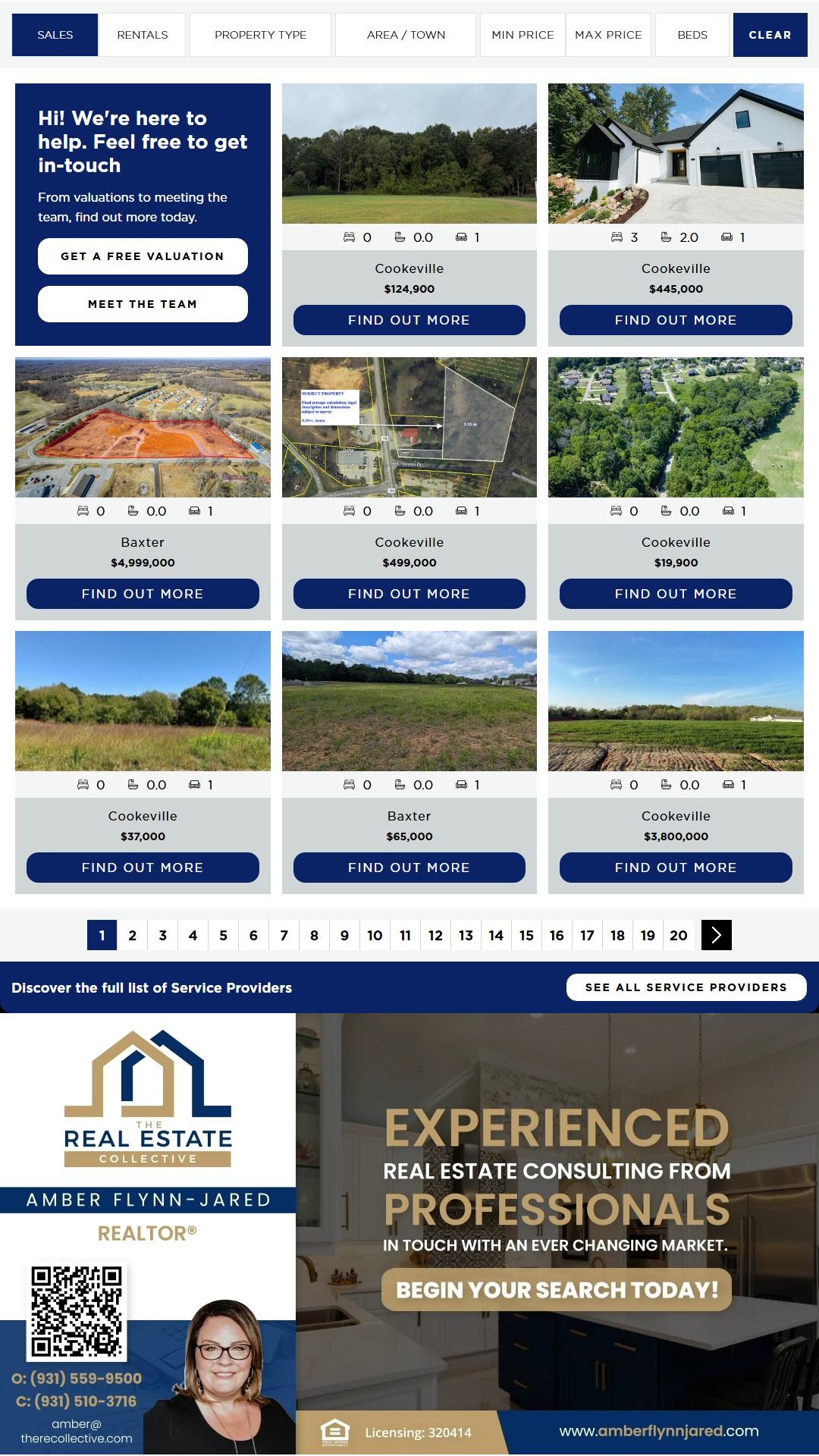Choose number of Beds filter
This screenshot has height=1456, width=819.
(692, 35)
